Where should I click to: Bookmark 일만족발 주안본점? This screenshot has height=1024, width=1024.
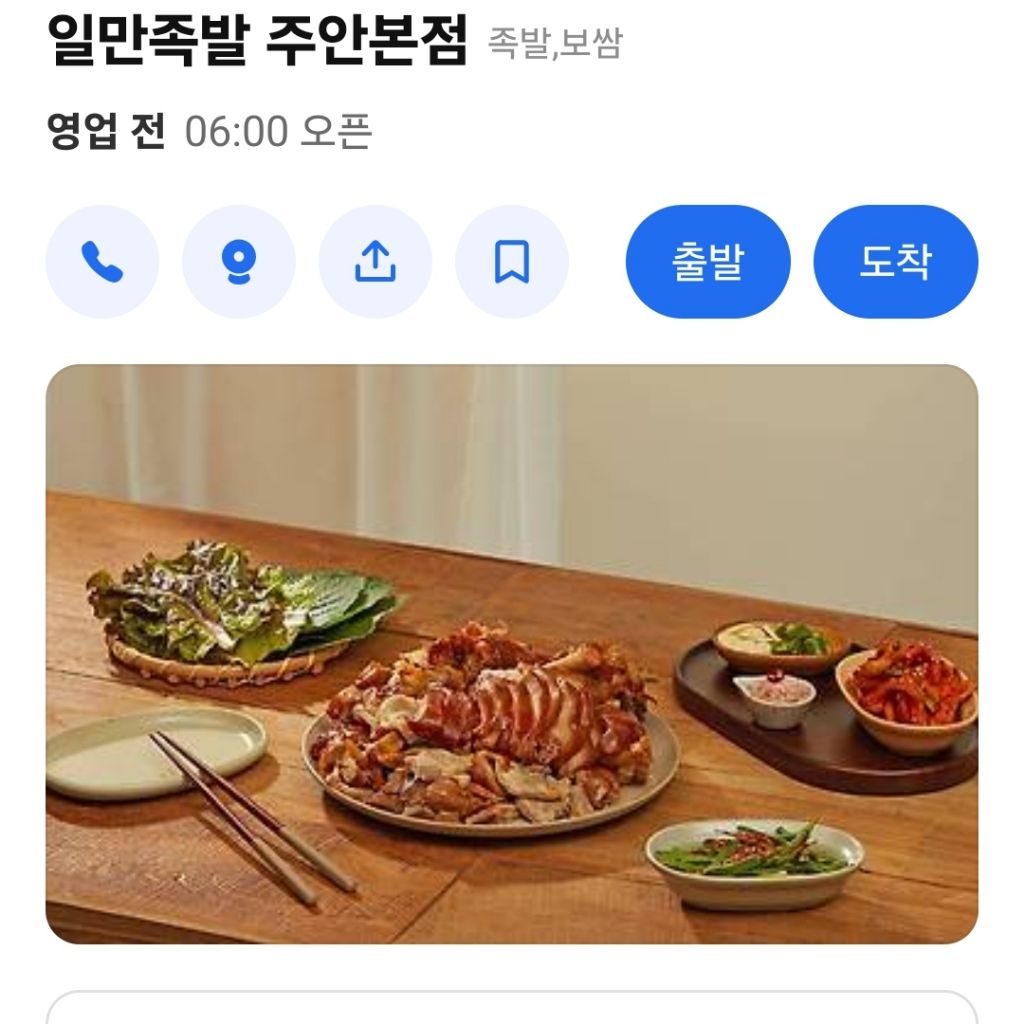tap(512, 262)
